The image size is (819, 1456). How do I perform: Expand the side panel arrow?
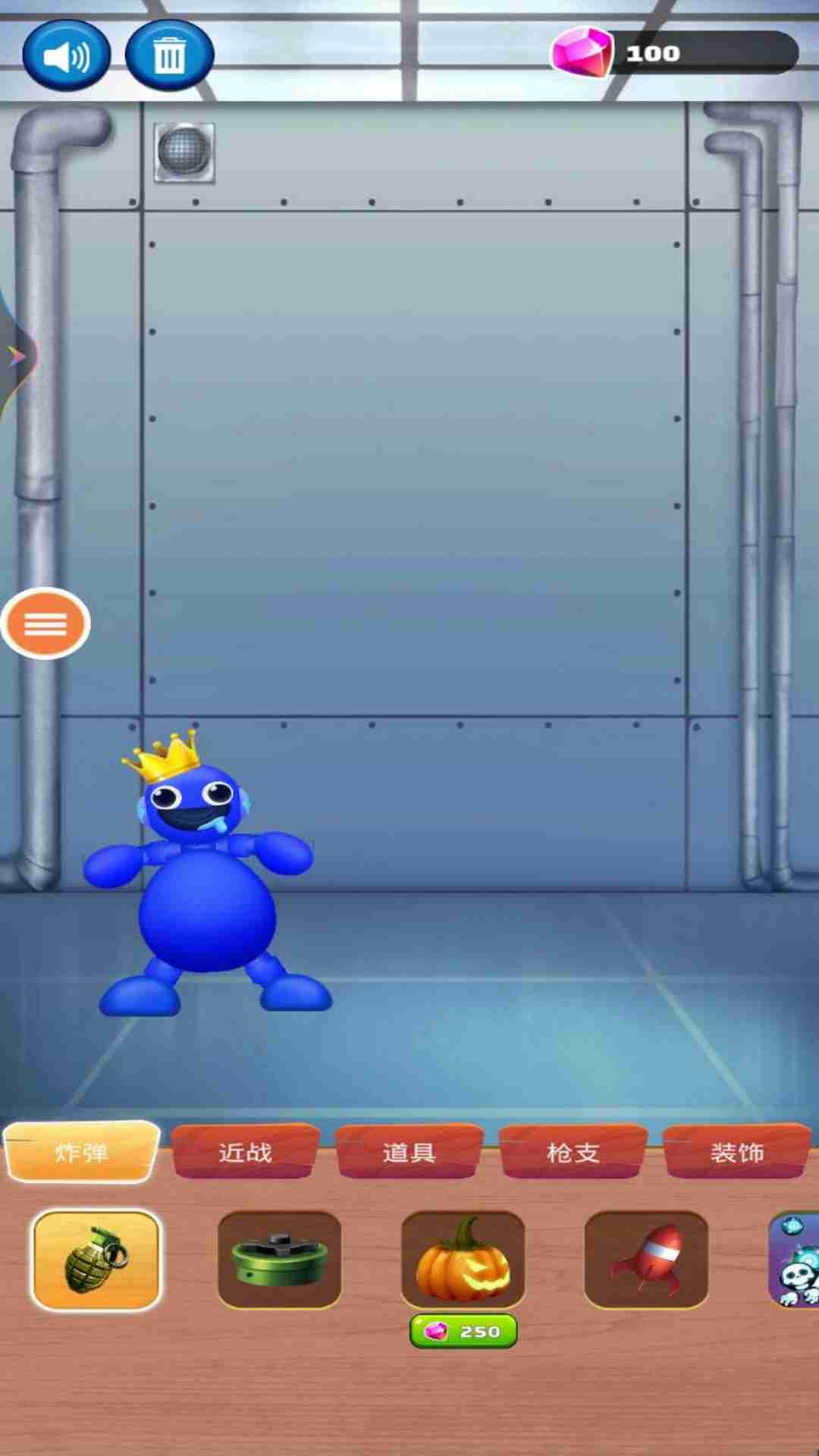click(x=15, y=355)
